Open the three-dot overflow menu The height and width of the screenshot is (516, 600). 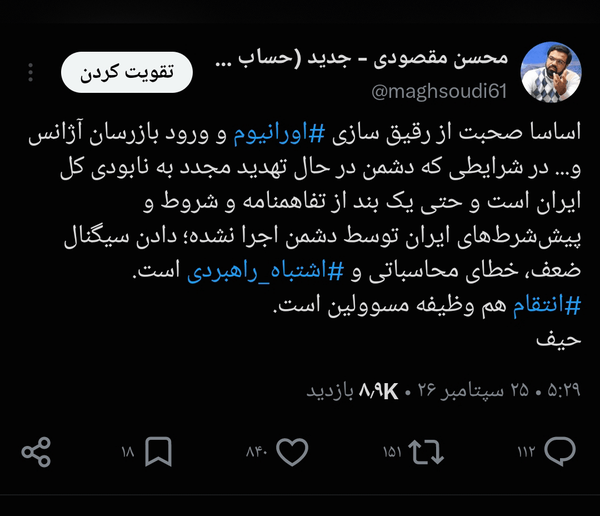coord(31,72)
